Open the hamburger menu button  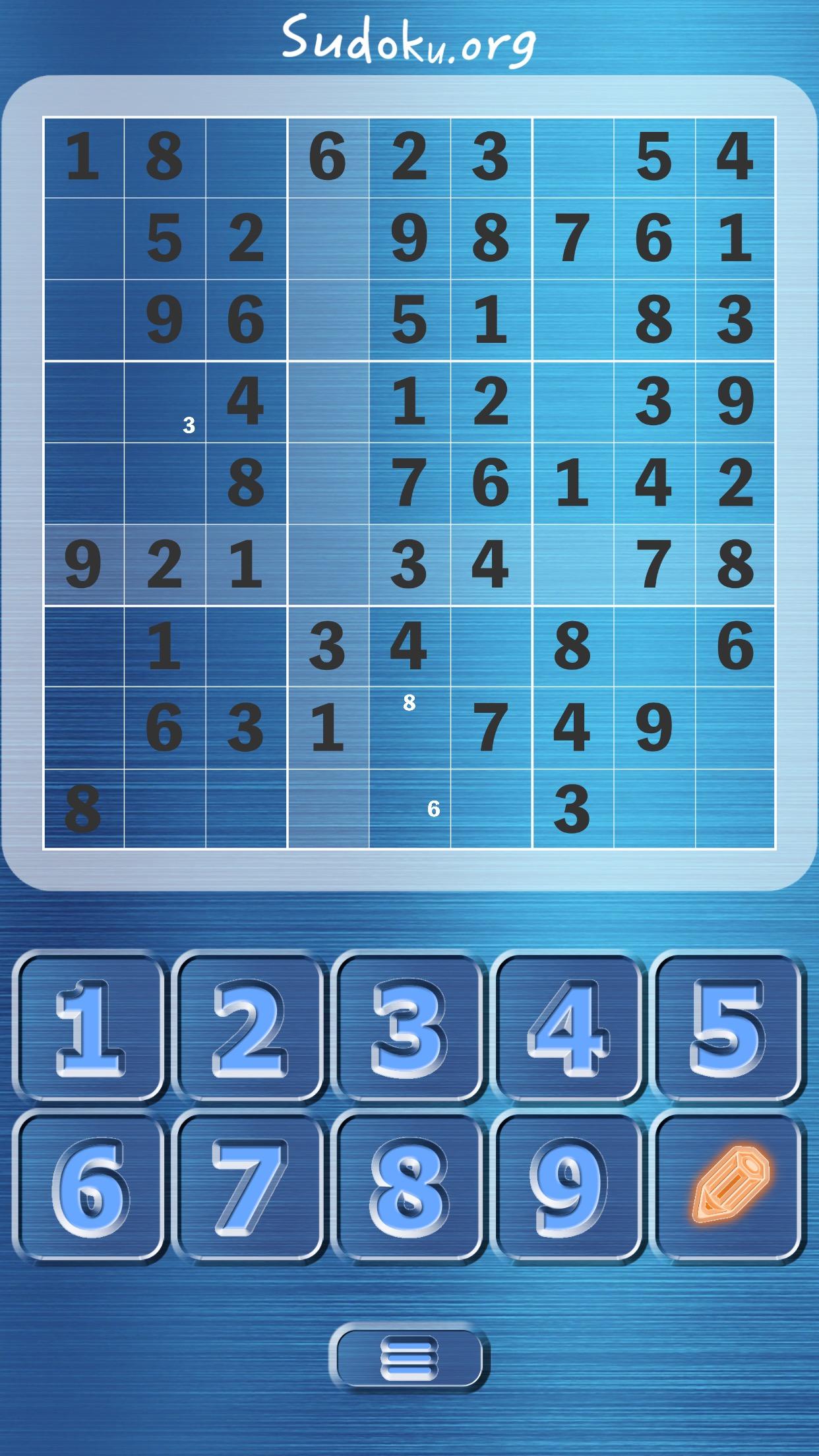coord(409,1358)
